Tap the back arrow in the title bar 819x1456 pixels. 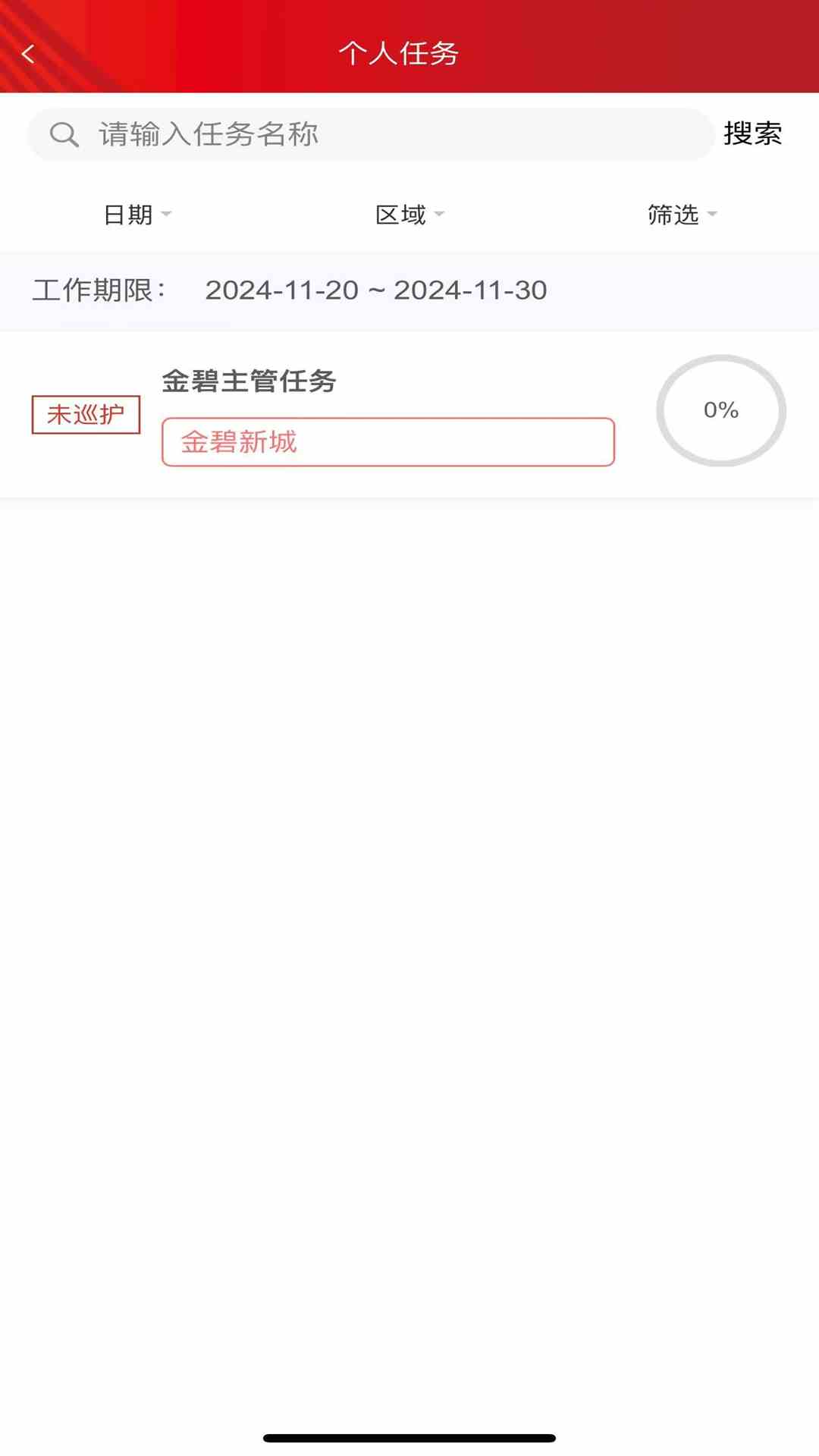click(28, 54)
